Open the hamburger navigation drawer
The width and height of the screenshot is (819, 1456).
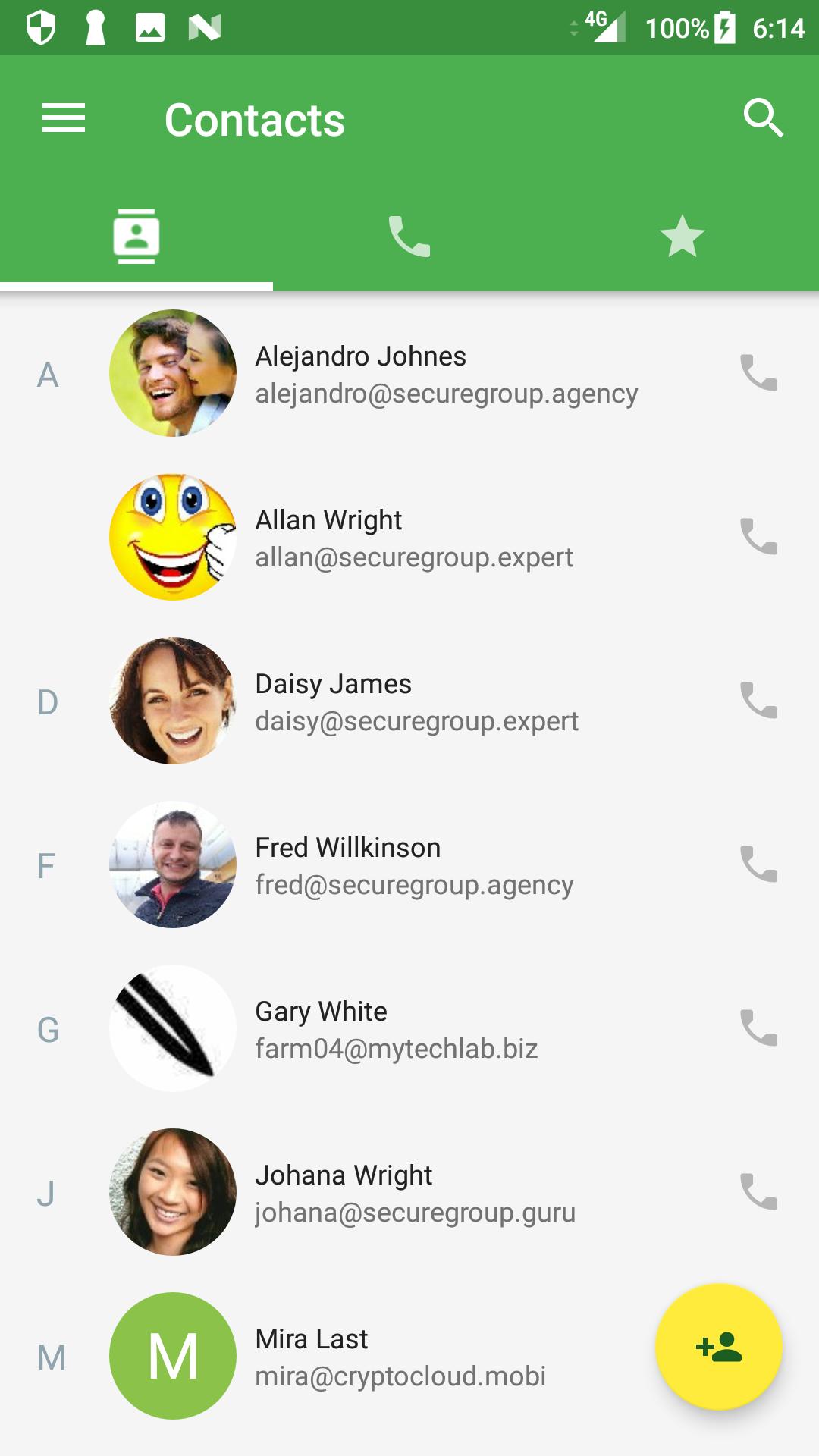point(64,118)
